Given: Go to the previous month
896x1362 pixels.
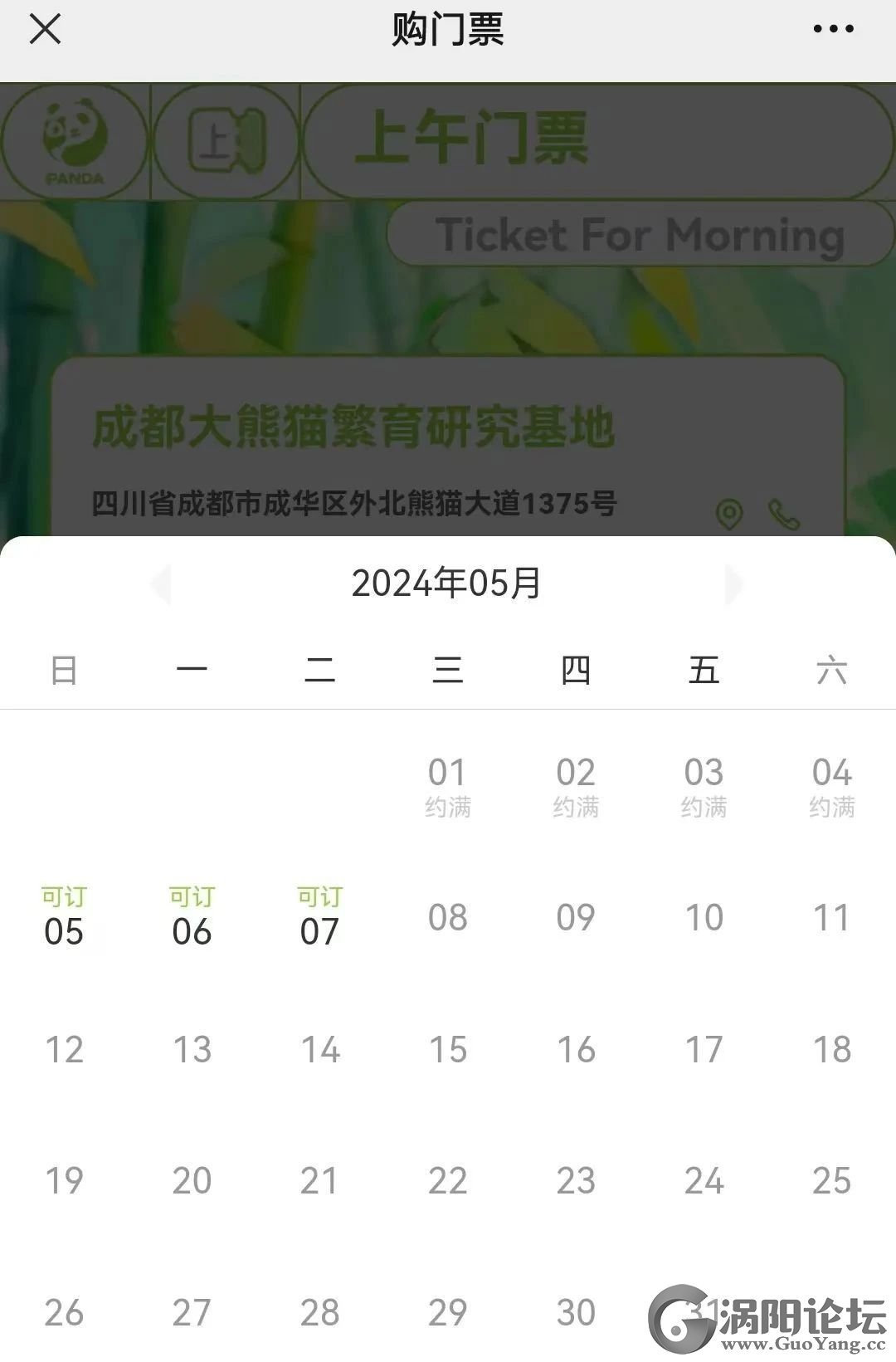Looking at the screenshot, I should (161, 584).
